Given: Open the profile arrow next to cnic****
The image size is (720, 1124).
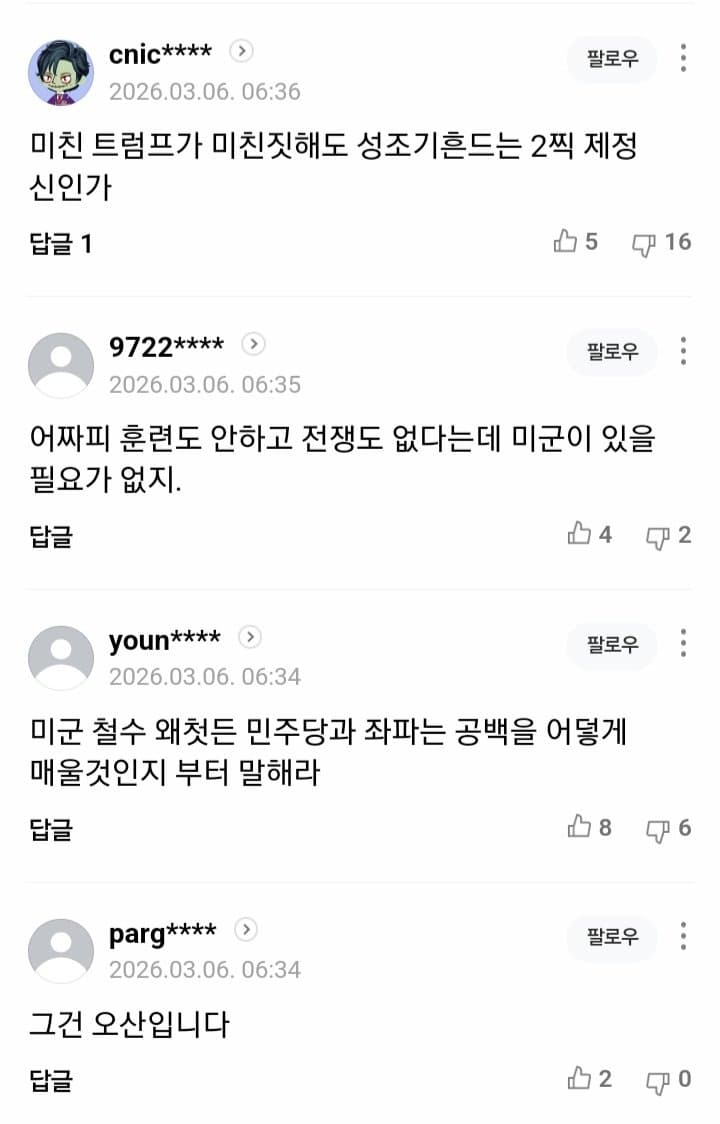Looking at the screenshot, I should [x=241, y=51].
